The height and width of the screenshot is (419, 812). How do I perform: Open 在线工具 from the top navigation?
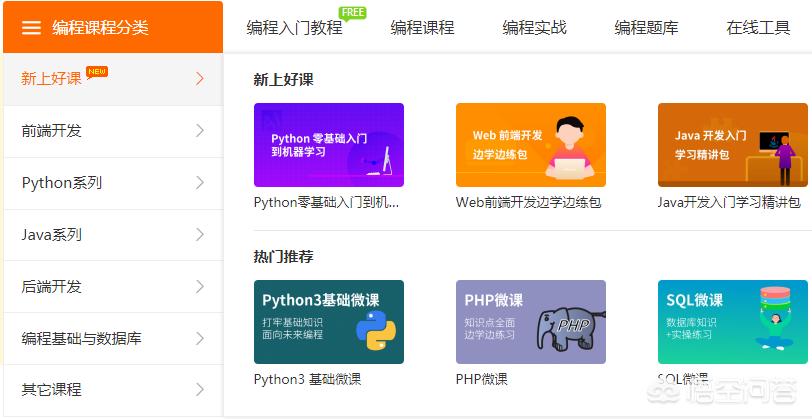click(x=758, y=27)
